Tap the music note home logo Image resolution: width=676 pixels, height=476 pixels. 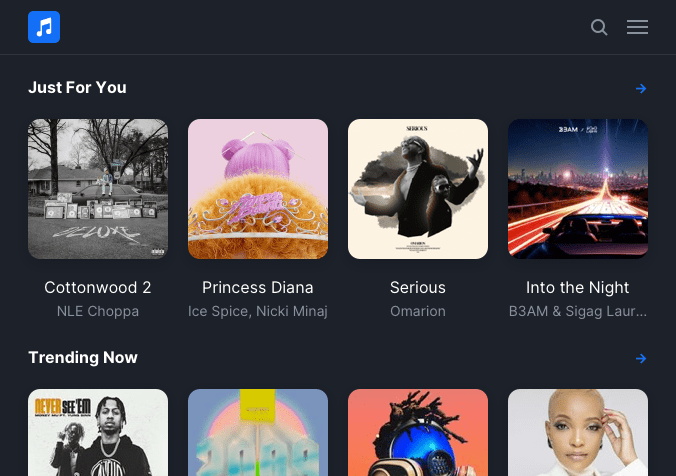(x=44, y=27)
